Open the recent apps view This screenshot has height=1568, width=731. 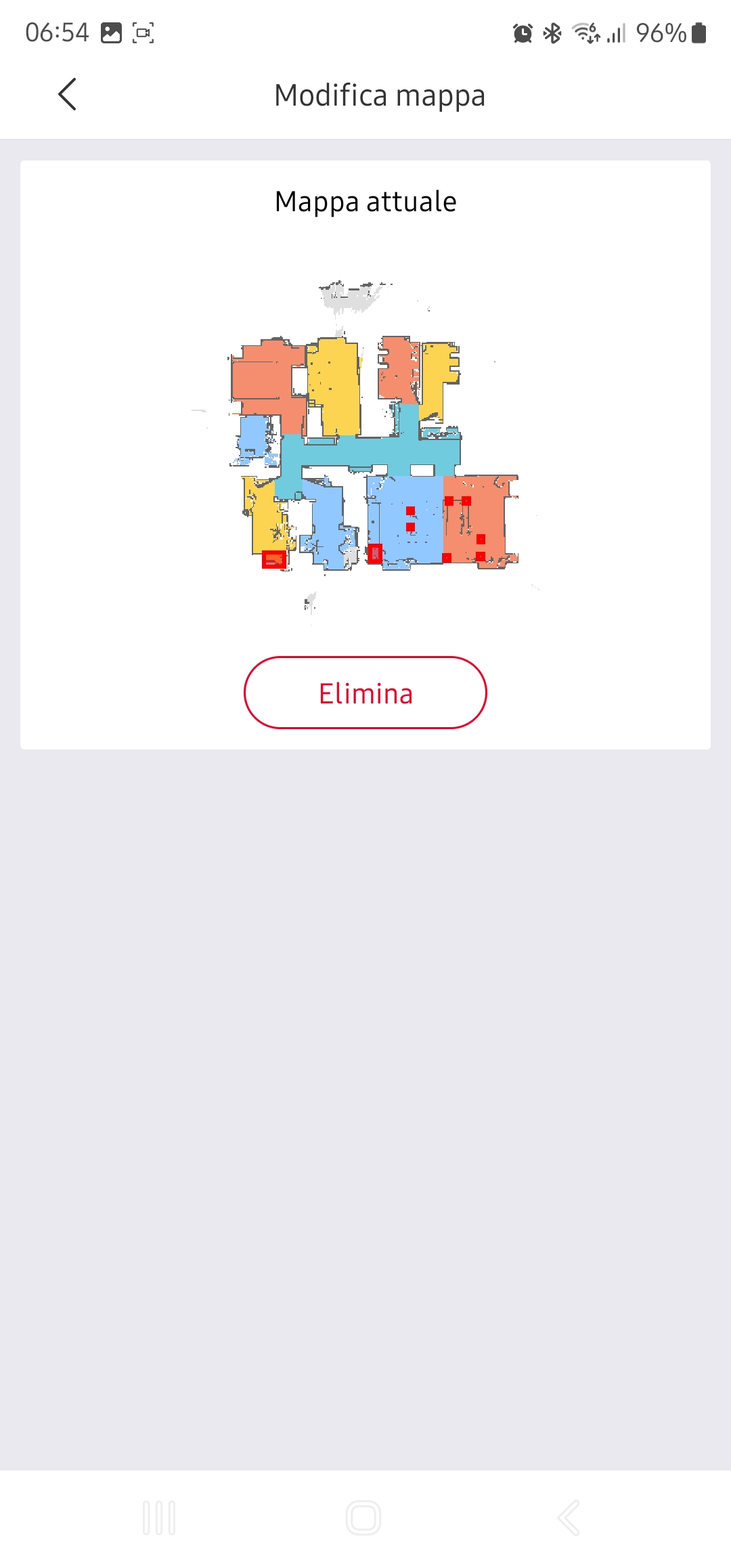(x=159, y=1517)
